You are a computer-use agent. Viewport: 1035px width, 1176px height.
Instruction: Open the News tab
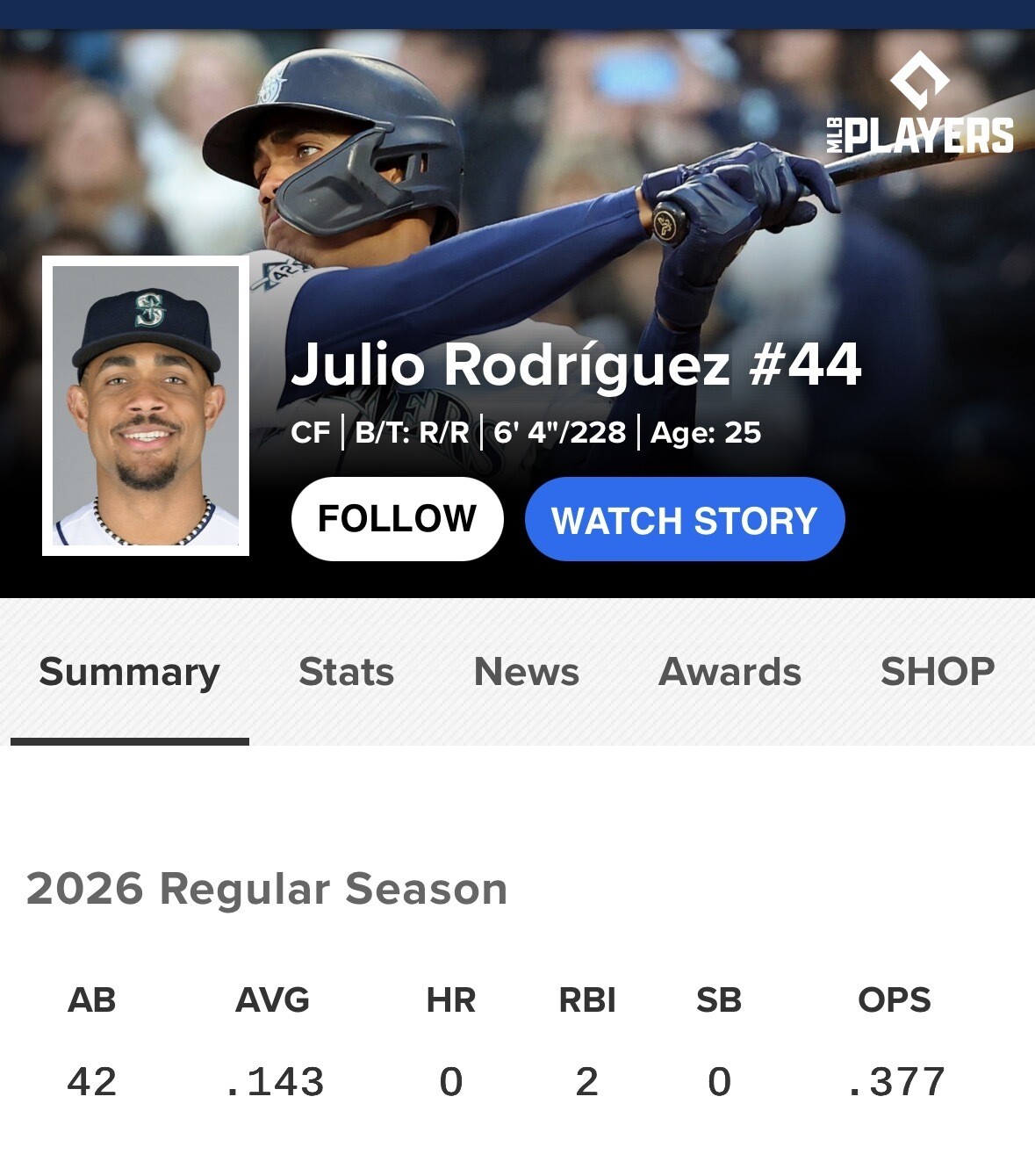pyautogui.click(x=527, y=673)
